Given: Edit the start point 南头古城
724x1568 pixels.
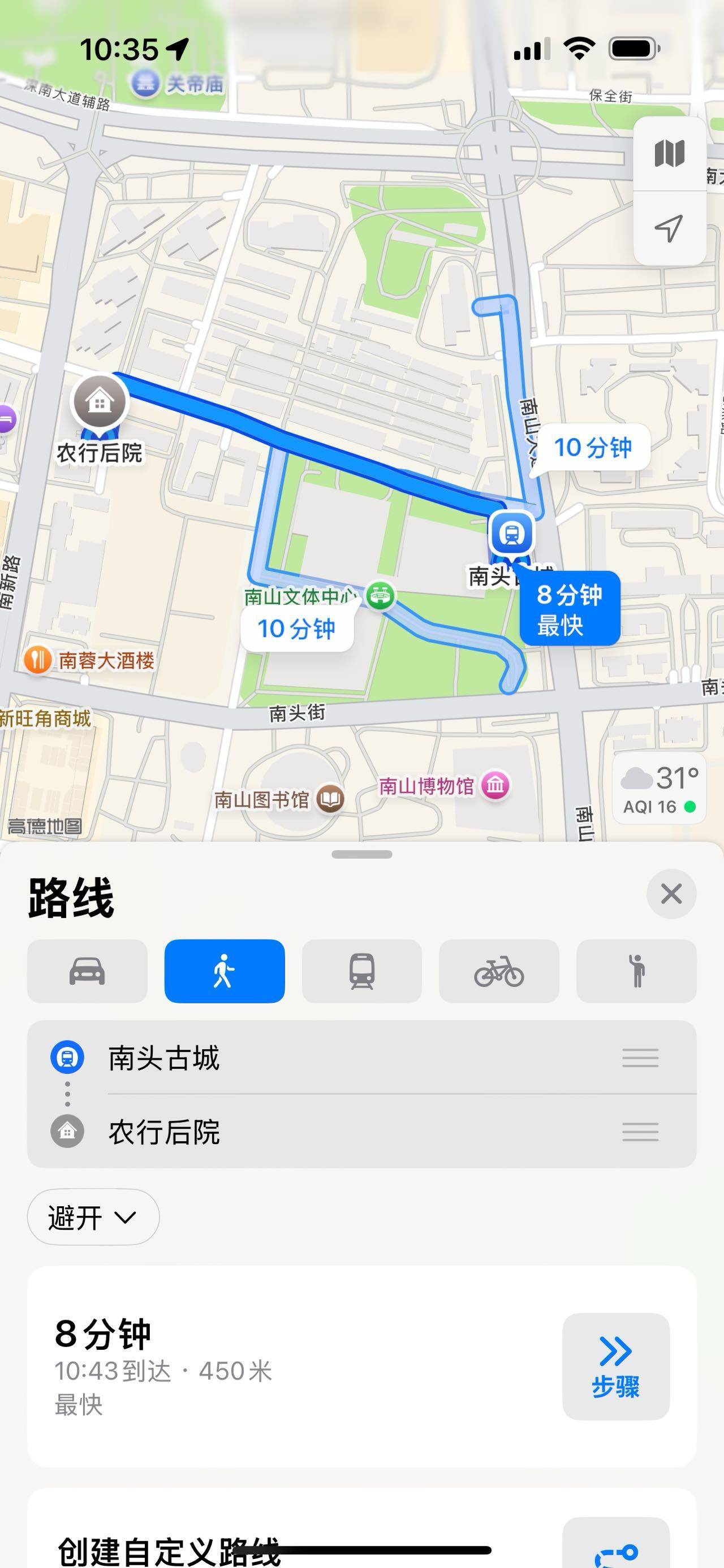Looking at the screenshot, I should point(361,1058).
